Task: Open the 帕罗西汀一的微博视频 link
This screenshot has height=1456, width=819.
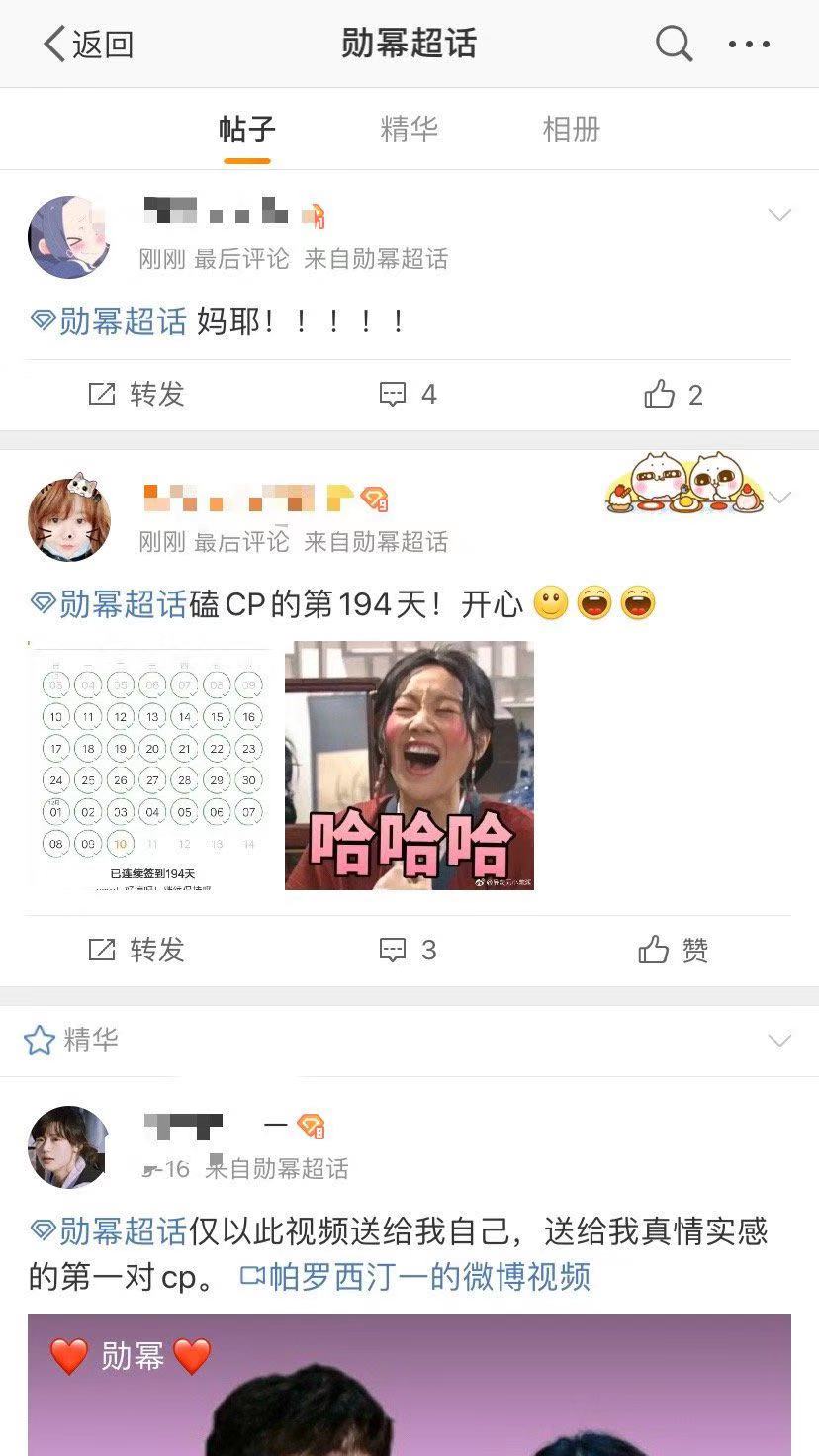Action: 415,1276
